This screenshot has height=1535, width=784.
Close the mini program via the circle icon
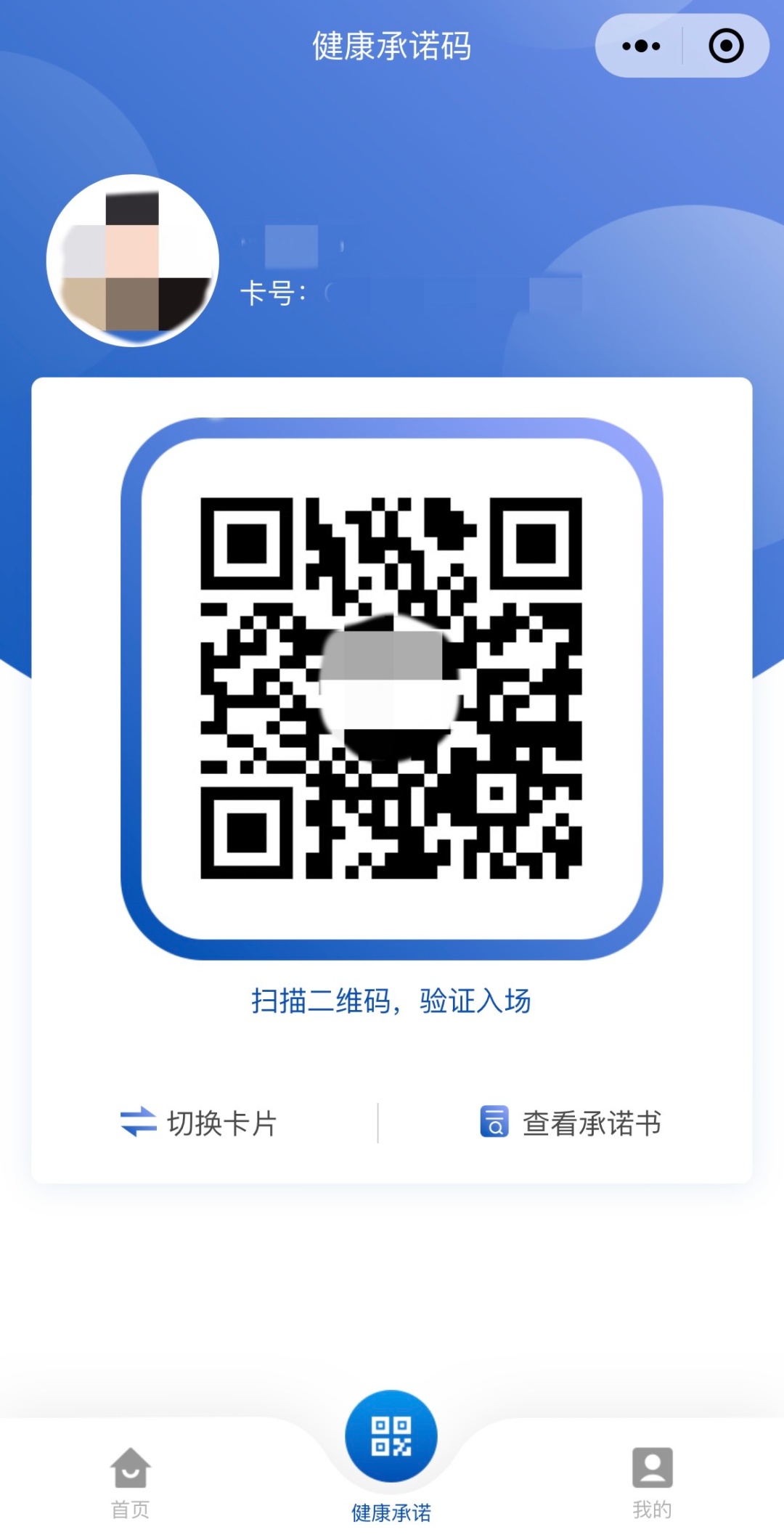click(x=725, y=46)
